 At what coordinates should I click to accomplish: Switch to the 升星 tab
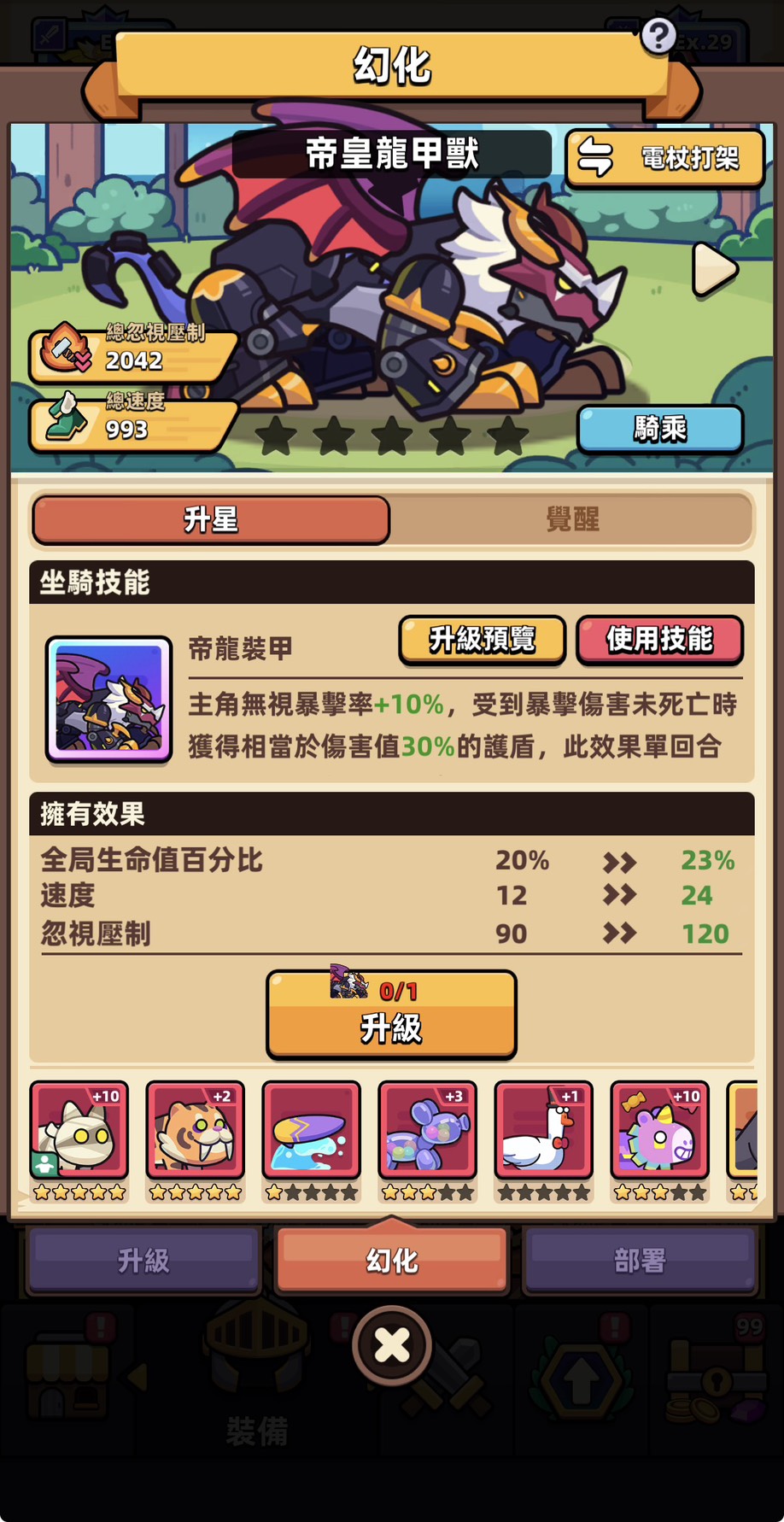click(x=211, y=519)
